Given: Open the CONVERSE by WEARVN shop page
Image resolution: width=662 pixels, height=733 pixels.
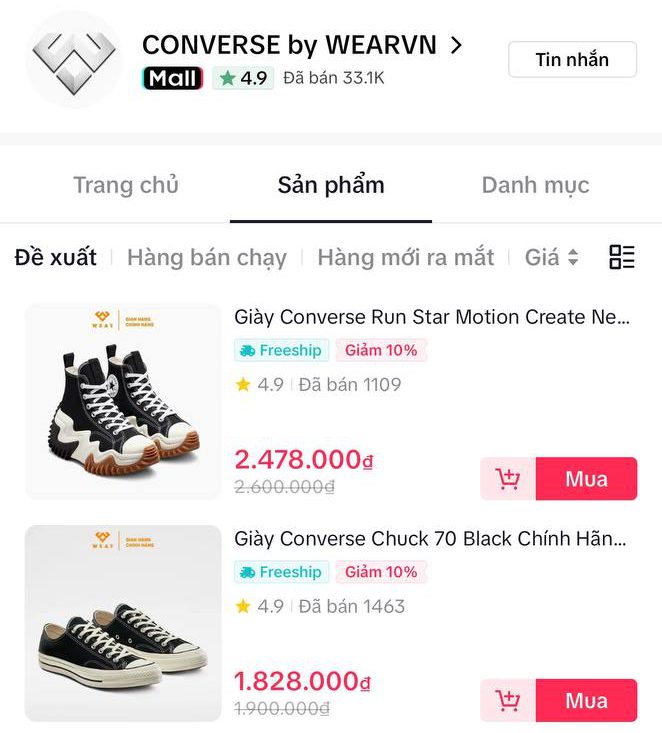Looking at the screenshot, I should coord(302,45).
